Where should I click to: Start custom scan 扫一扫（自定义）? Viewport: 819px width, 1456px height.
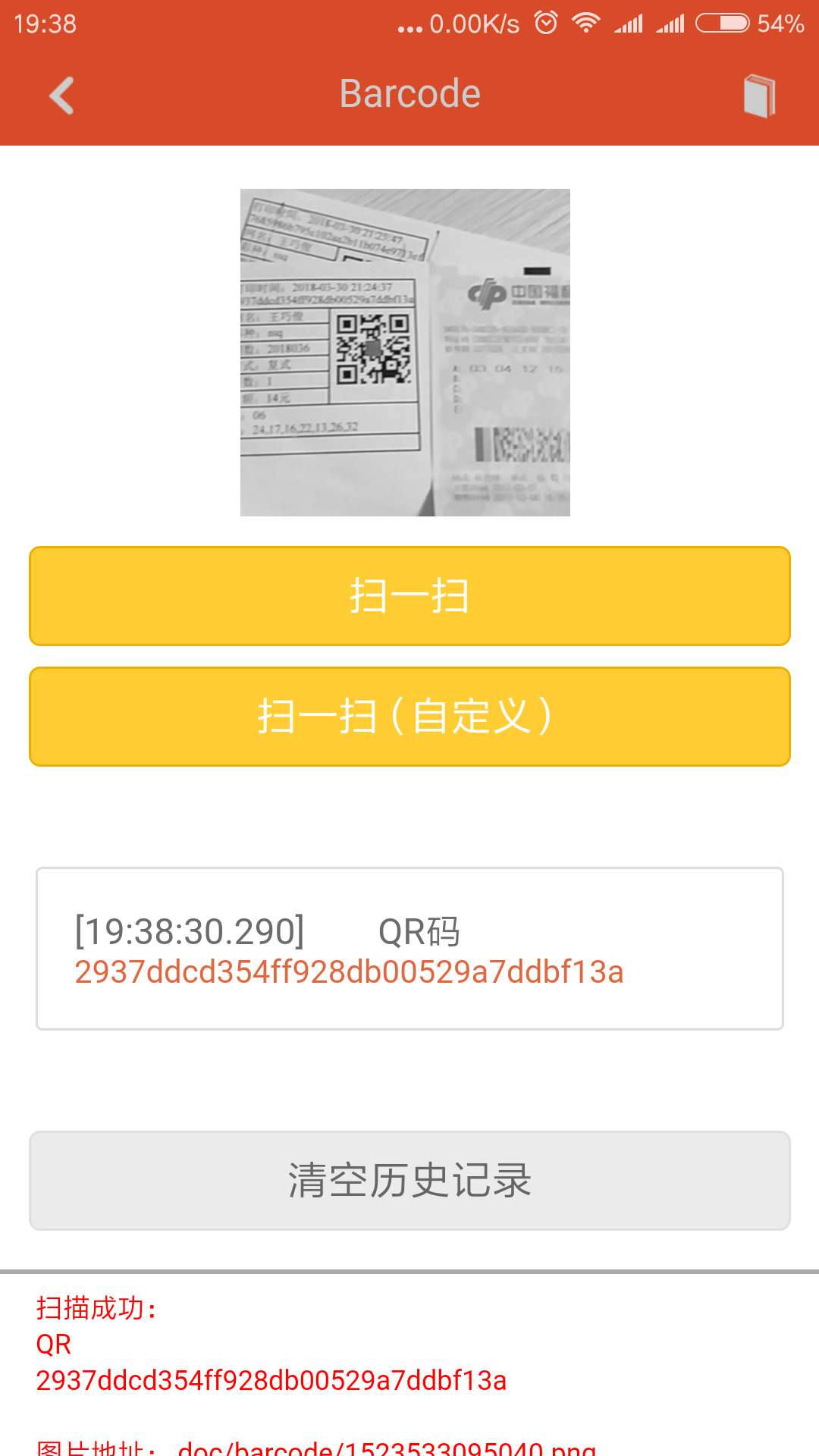coord(409,717)
